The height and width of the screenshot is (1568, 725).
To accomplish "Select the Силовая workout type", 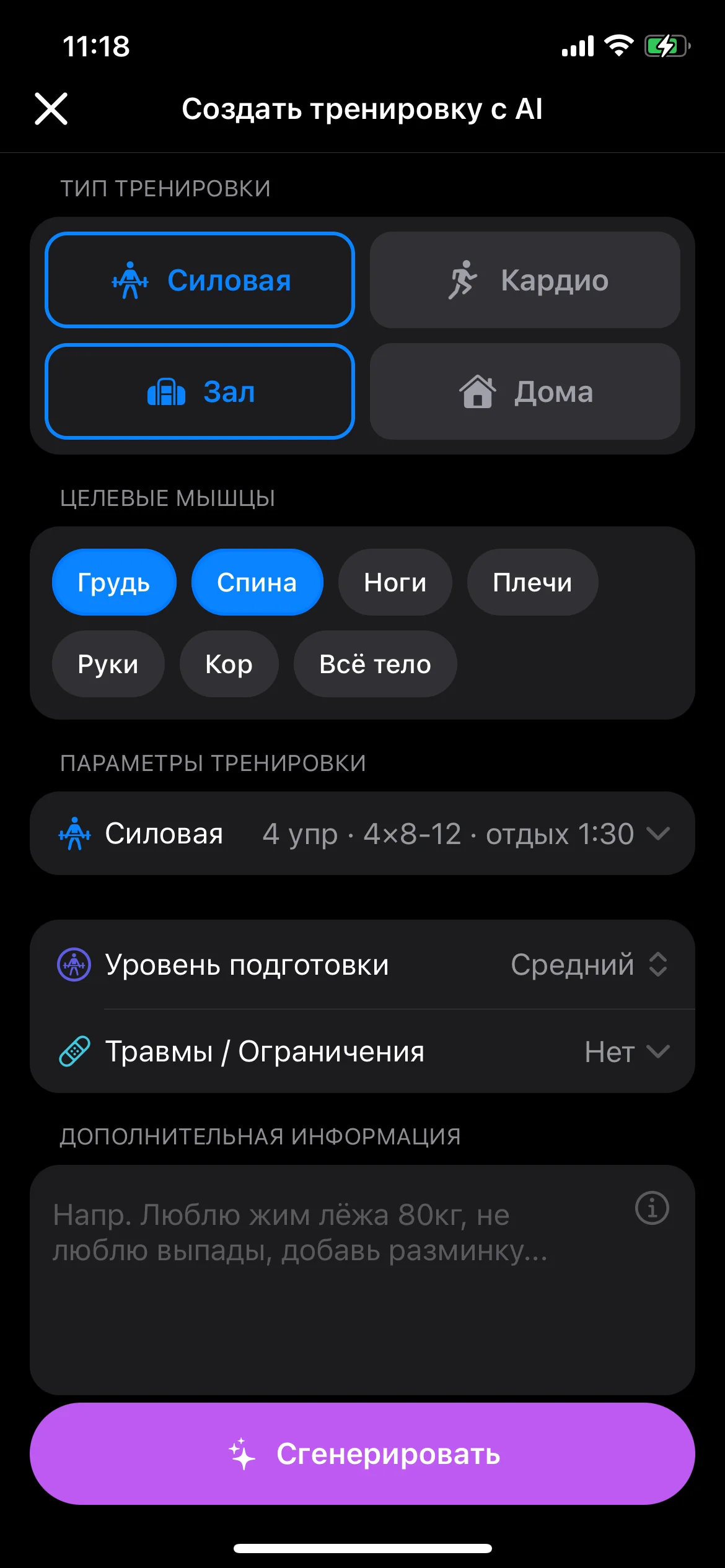I will (x=200, y=280).
